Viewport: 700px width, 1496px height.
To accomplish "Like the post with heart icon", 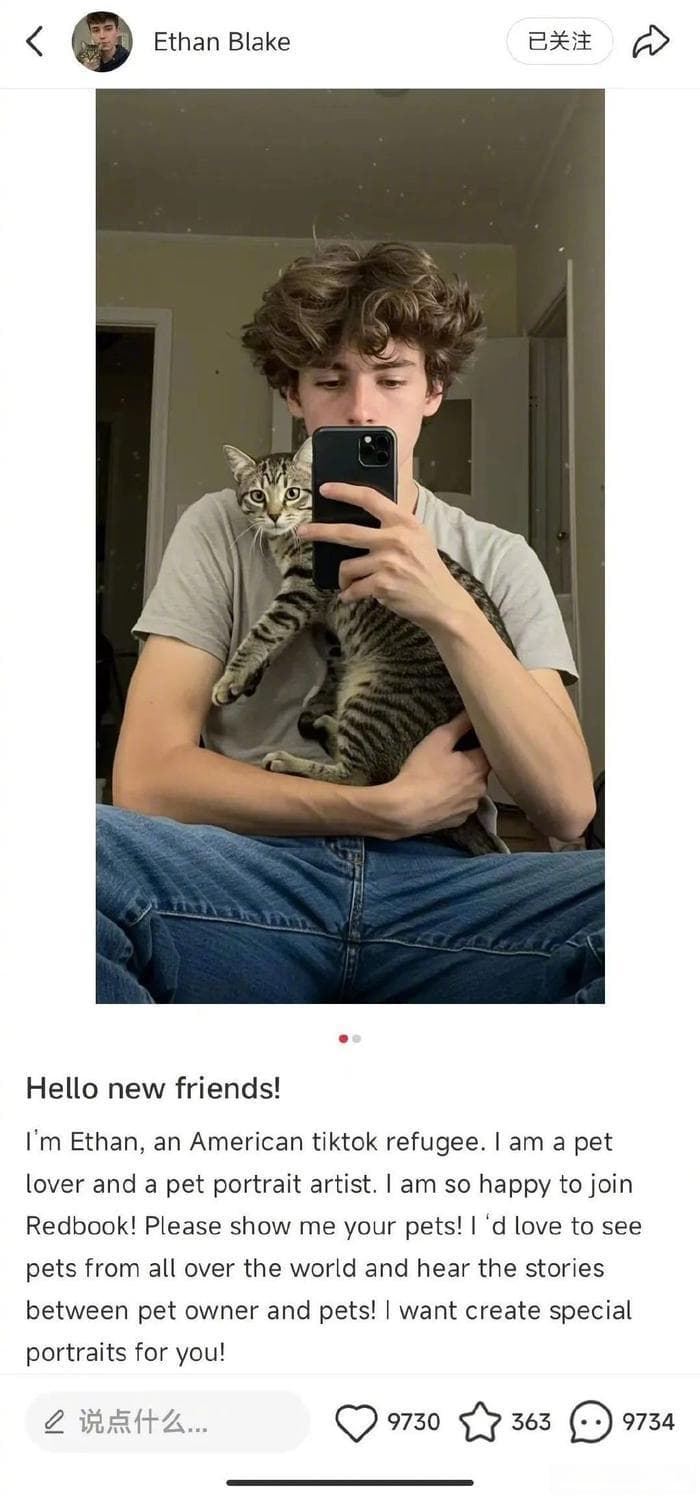I will click(x=356, y=1422).
